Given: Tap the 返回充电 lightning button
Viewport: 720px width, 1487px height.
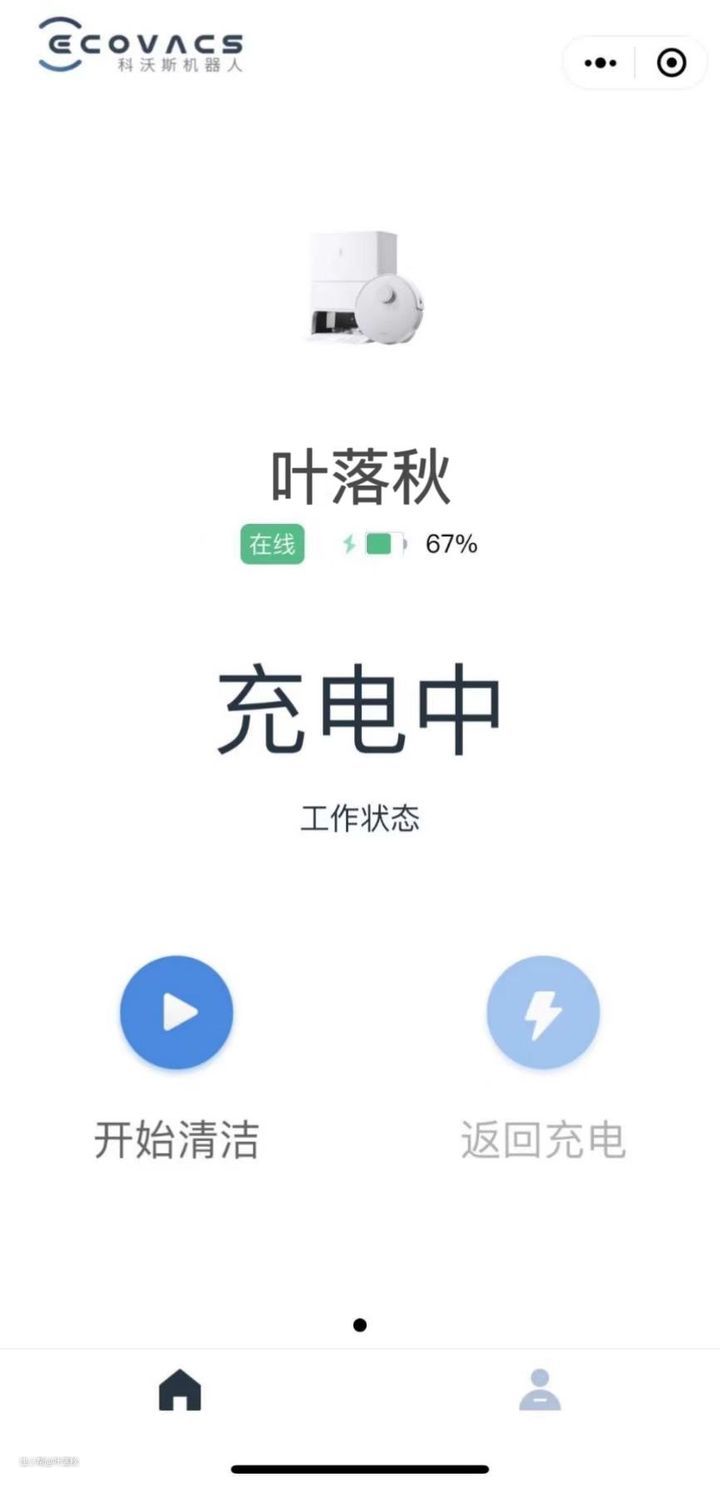Looking at the screenshot, I should (543, 1012).
